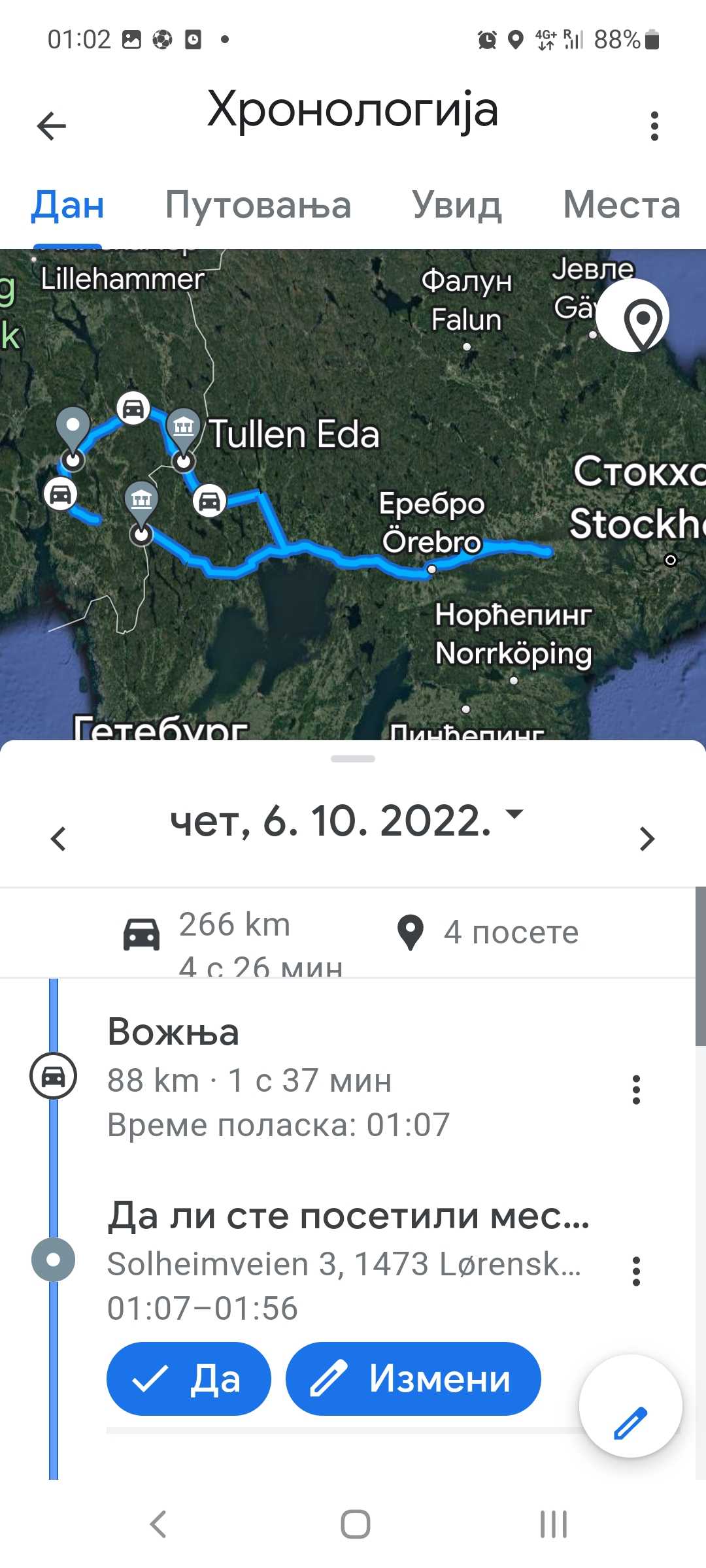This screenshot has height=1568, width=706.
Task: Switch to the Путовања tab
Action: [258, 205]
